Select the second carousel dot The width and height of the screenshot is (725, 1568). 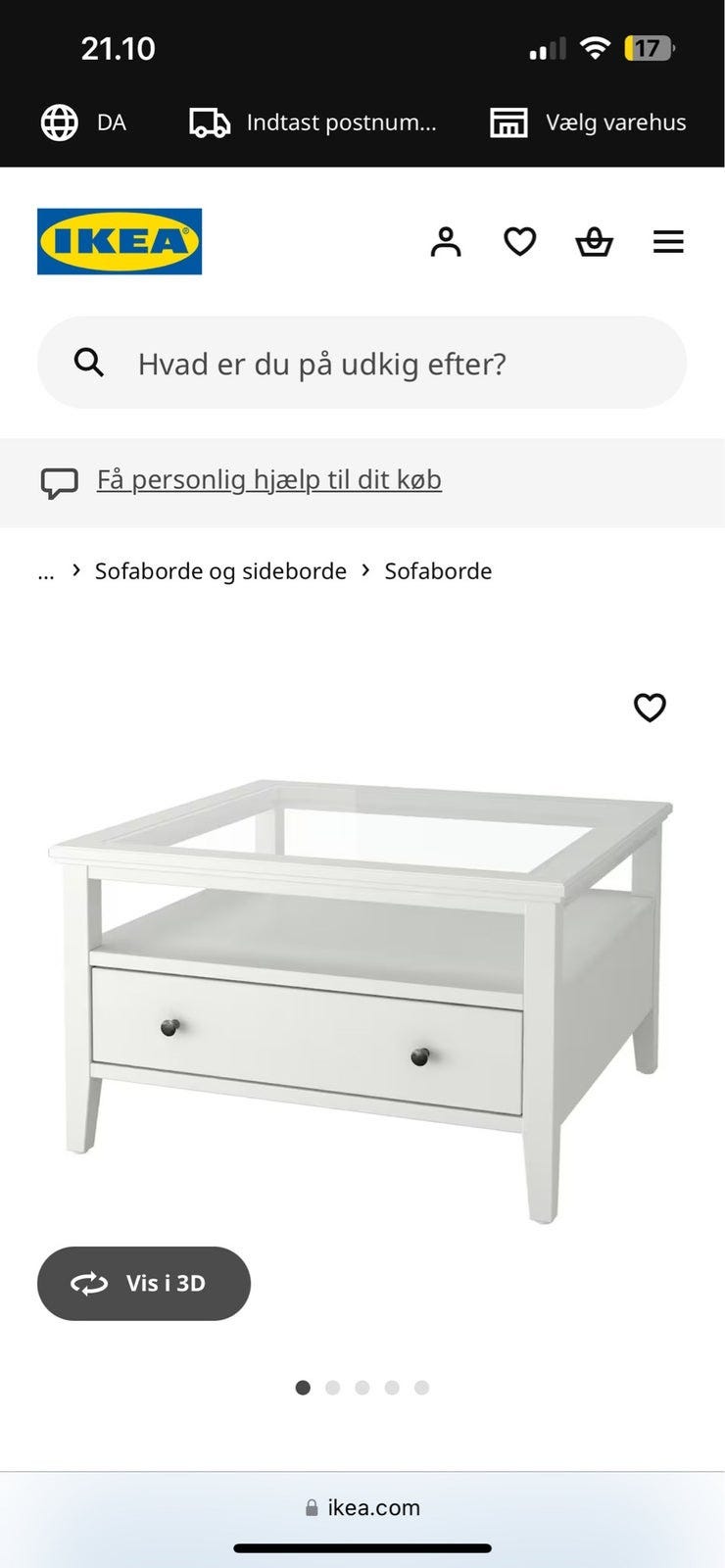pos(333,1388)
